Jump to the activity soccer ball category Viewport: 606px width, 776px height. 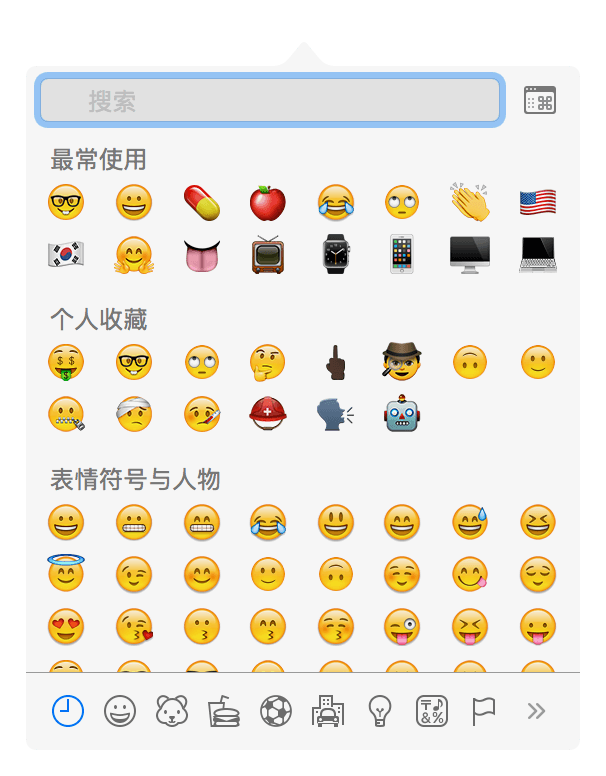click(276, 711)
